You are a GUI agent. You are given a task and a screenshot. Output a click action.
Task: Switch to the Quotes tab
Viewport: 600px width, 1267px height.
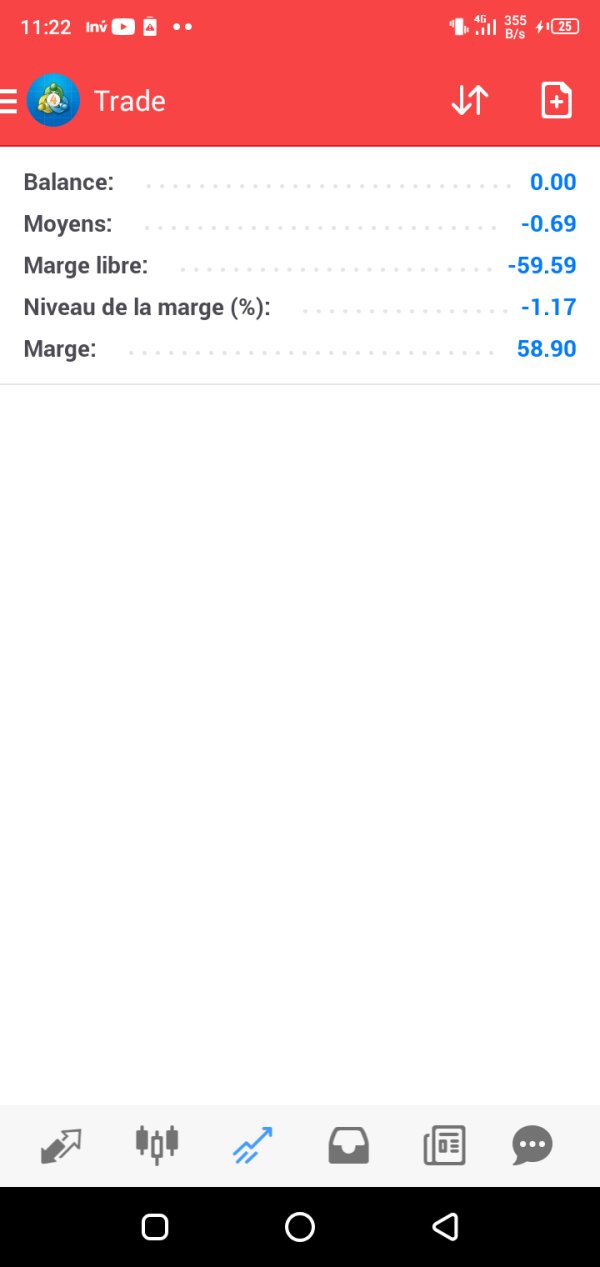(x=61, y=1145)
